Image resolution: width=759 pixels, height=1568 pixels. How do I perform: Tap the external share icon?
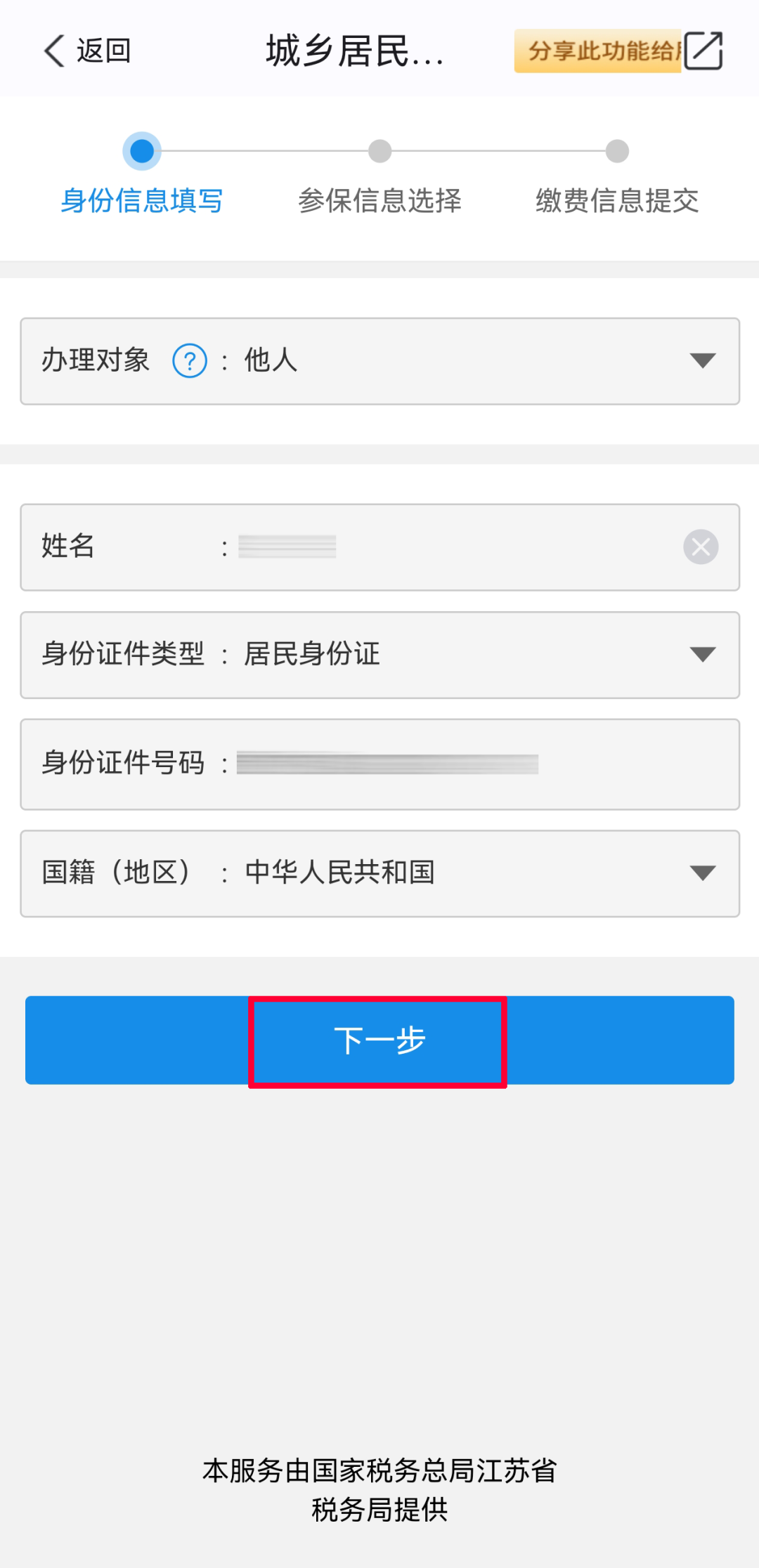tap(703, 51)
